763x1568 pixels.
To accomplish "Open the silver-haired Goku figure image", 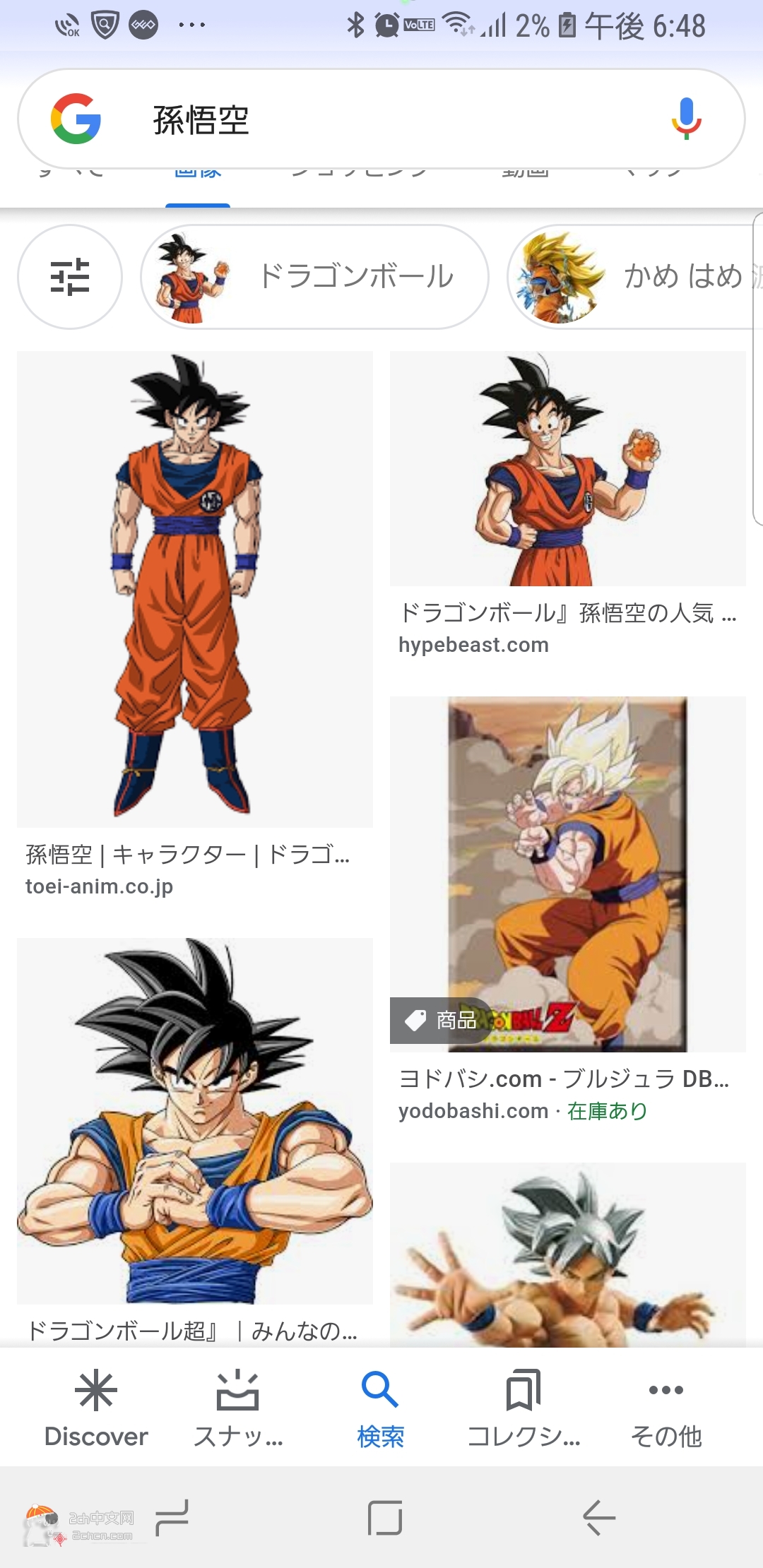I will pos(567,1254).
